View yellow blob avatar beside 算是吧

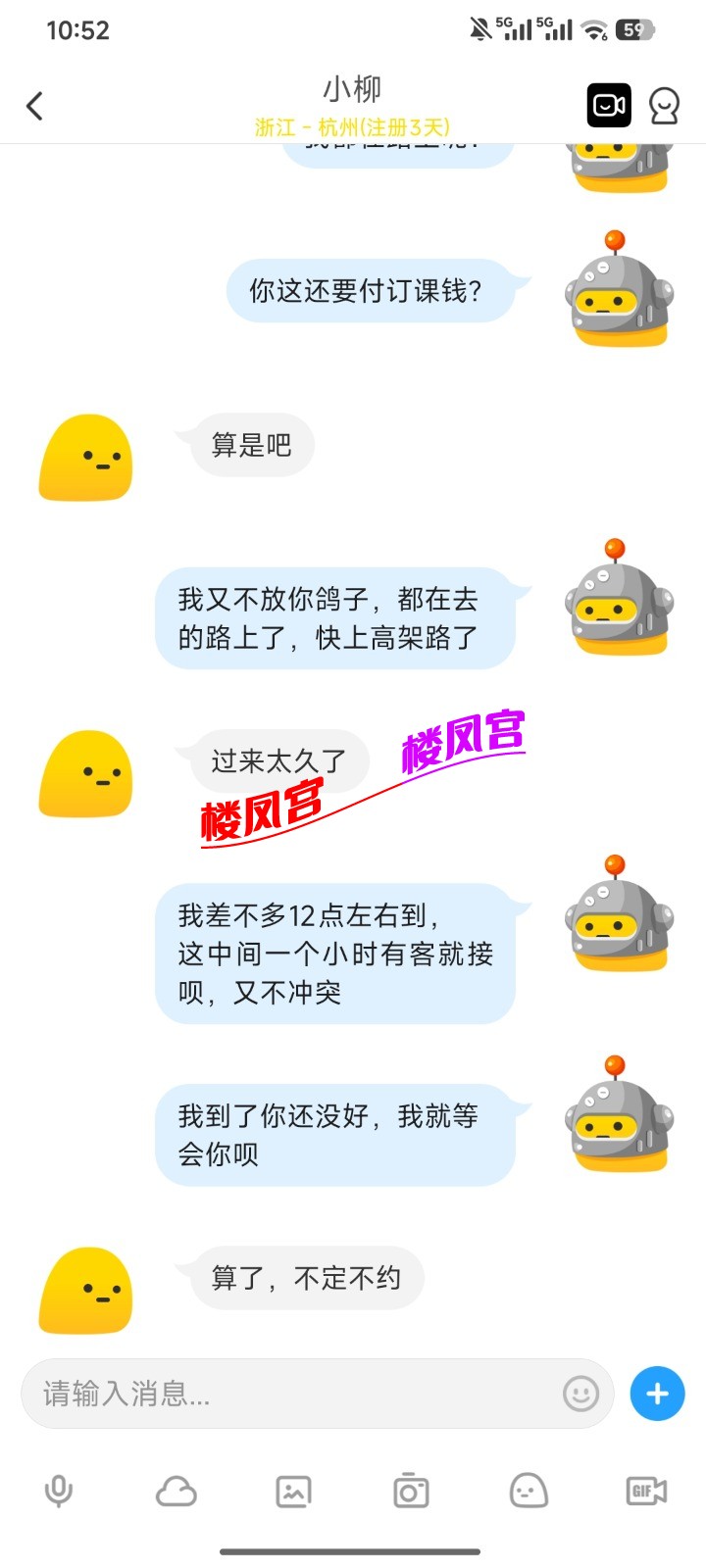85,458
